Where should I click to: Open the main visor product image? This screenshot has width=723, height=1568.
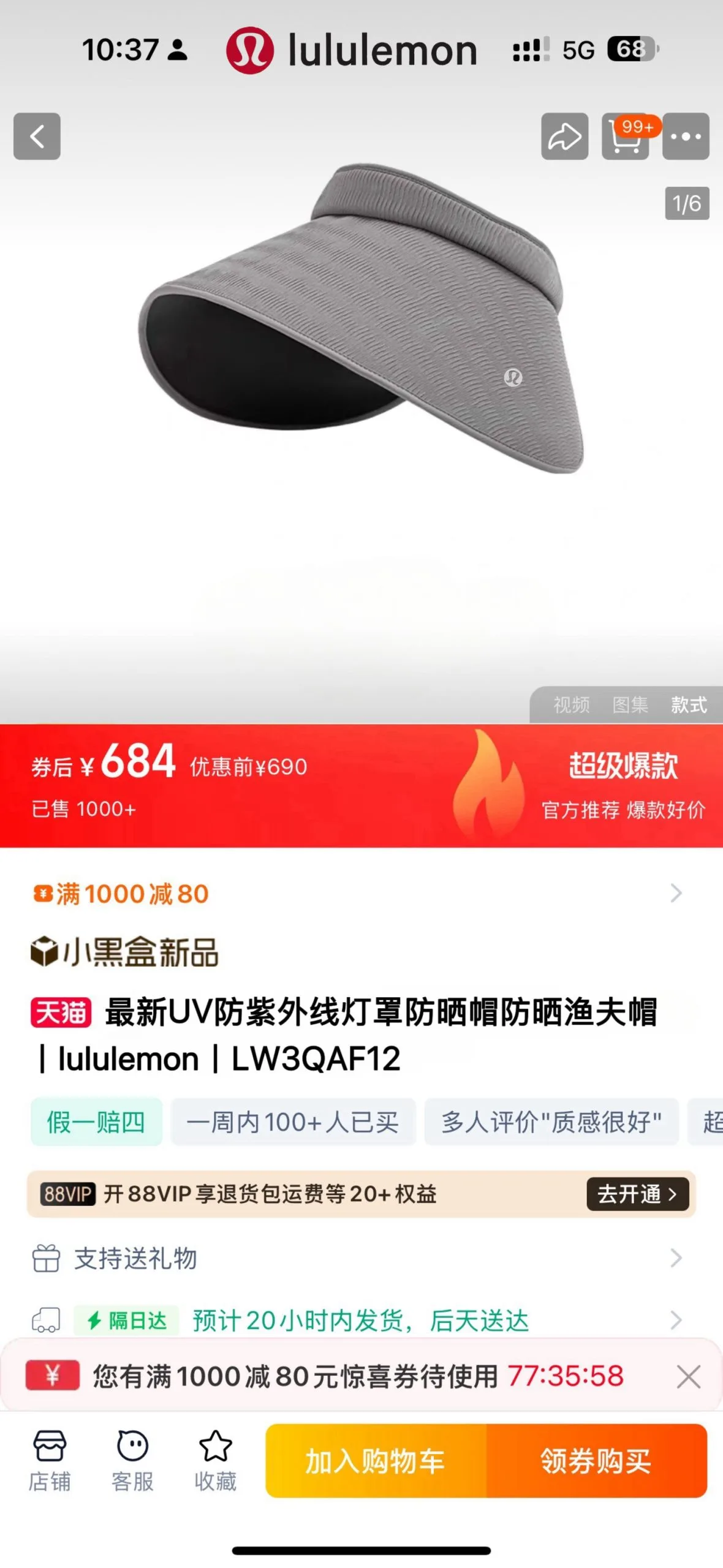(x=362, y=318)
